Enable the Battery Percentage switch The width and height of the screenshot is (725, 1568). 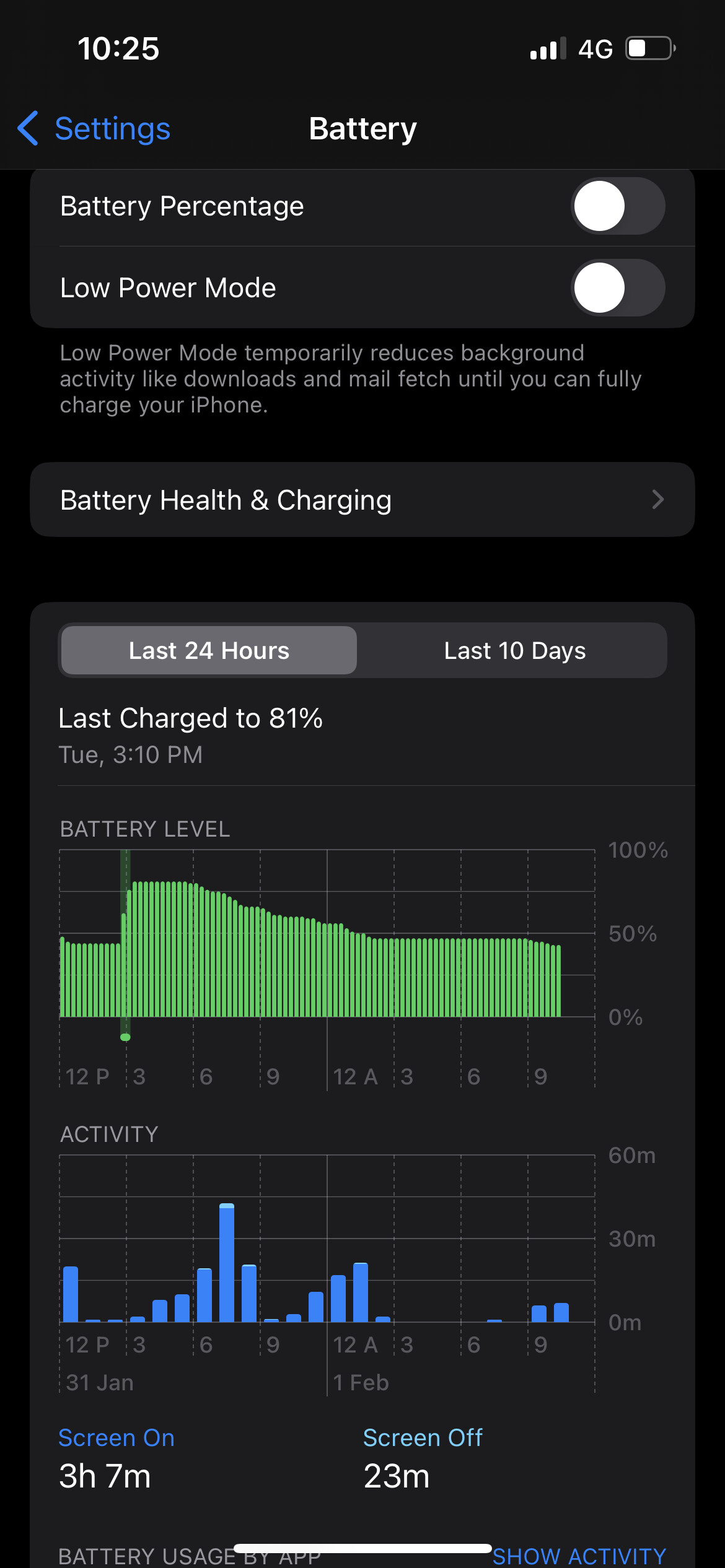[x=617, y=206]
